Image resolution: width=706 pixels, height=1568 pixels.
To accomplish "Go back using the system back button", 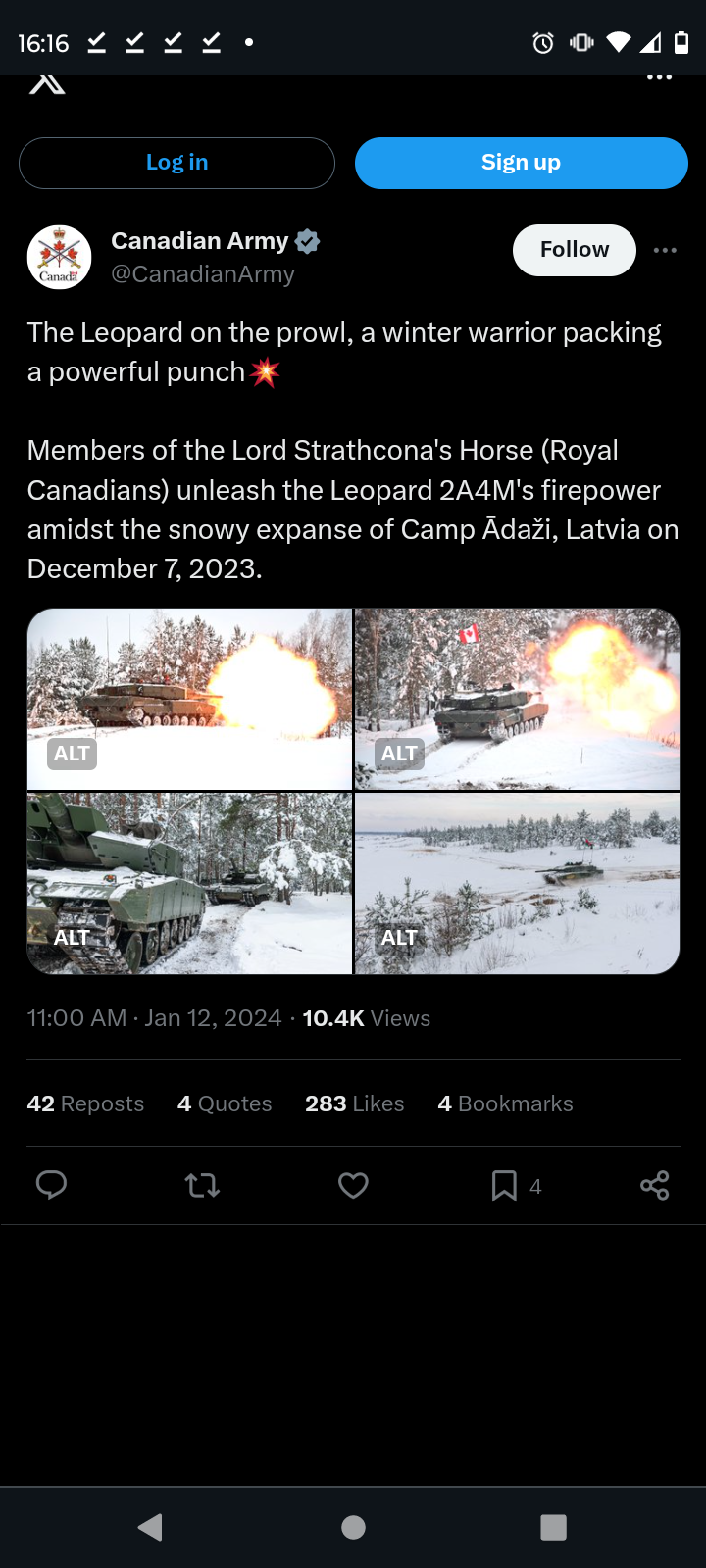I will coord(150,1527).
